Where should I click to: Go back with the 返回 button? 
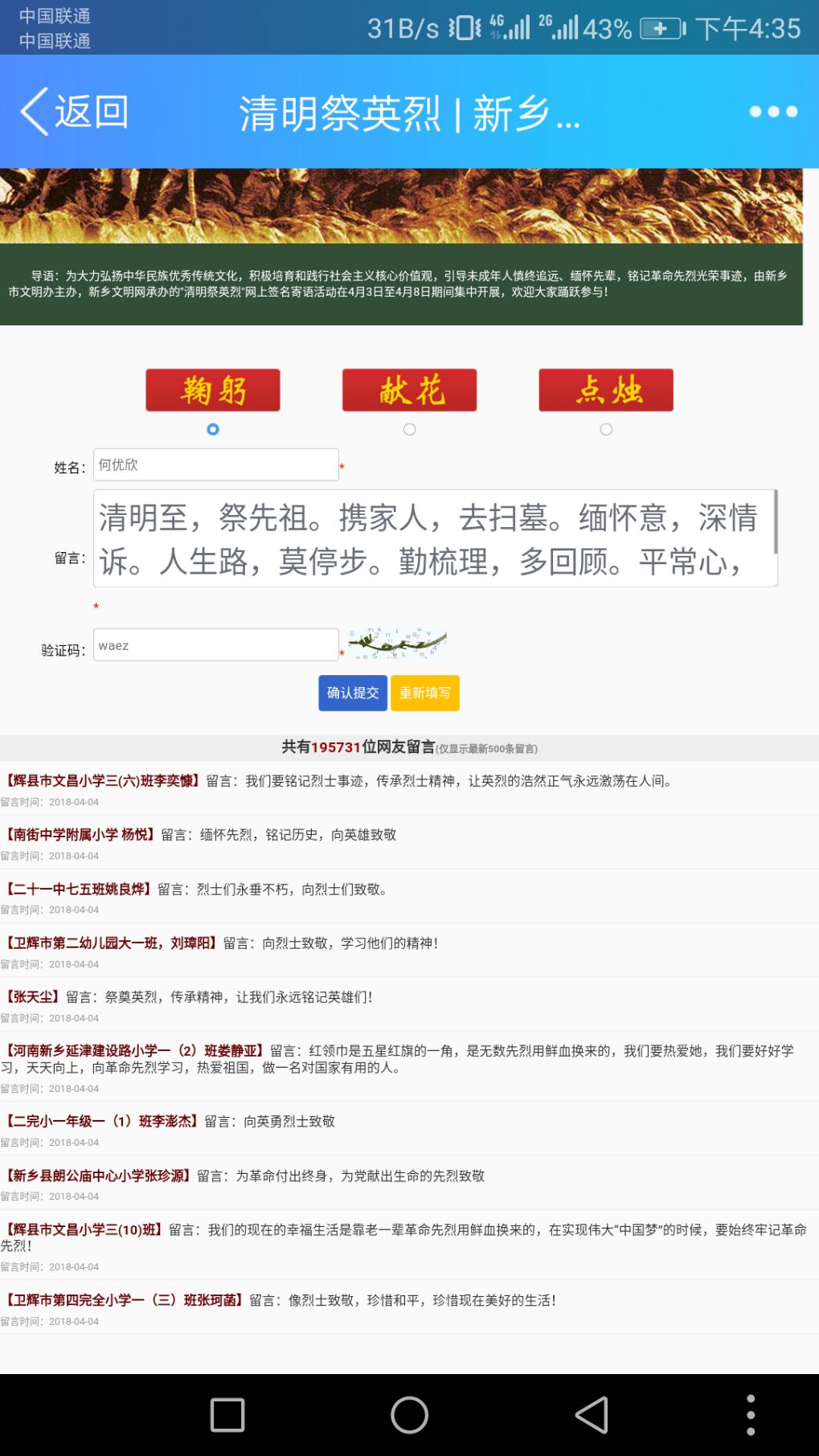click(x=74, y=112)
